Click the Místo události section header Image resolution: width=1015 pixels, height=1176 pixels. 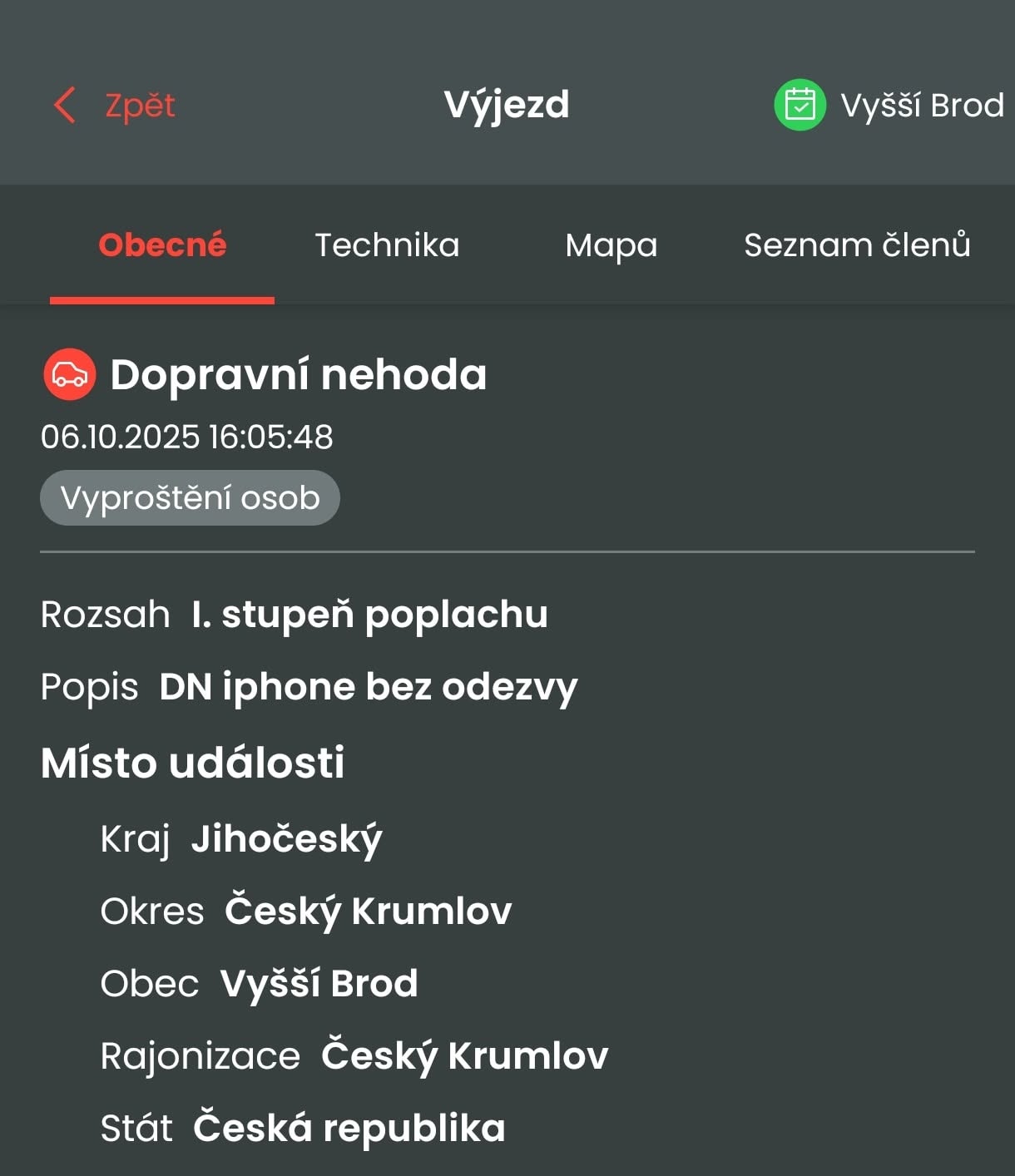pyautogui.click(x=193, y=762)
